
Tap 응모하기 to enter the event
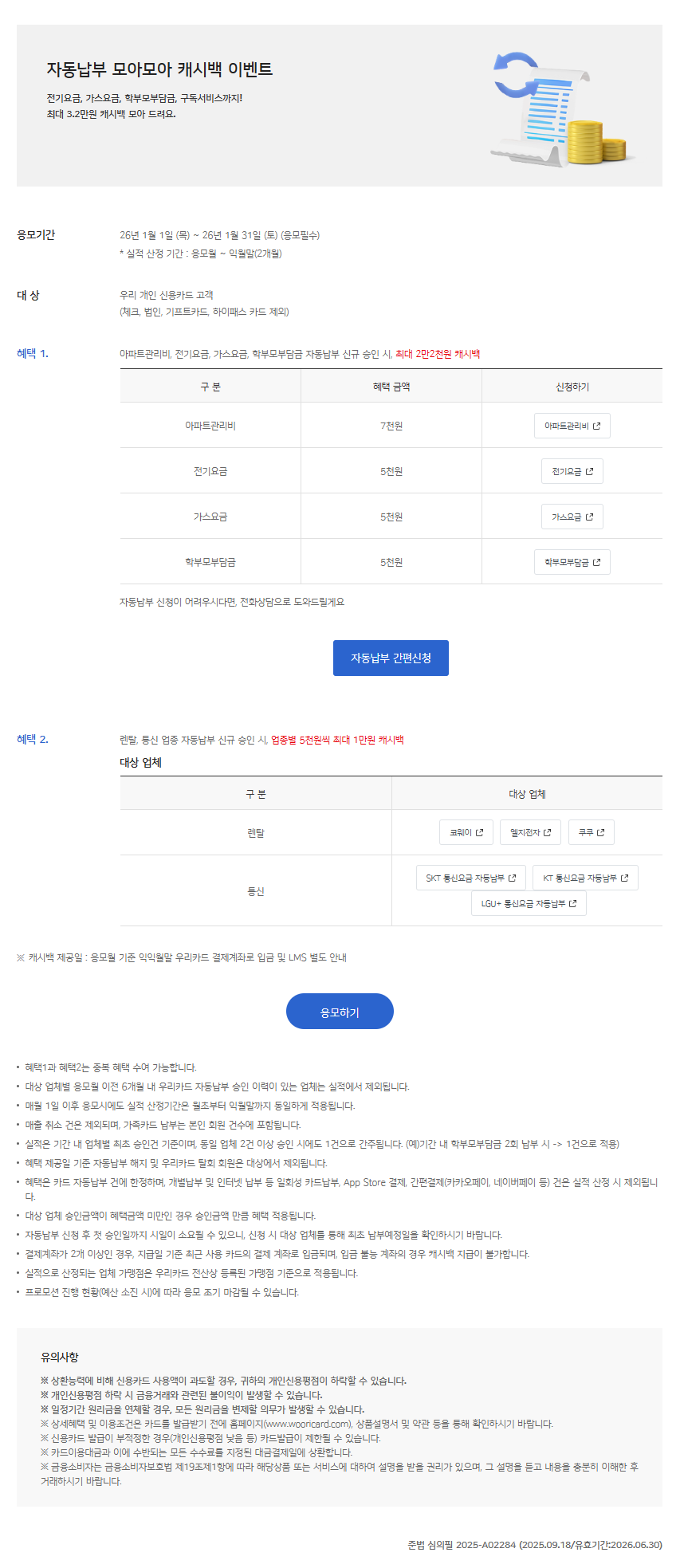[340, 1012]
